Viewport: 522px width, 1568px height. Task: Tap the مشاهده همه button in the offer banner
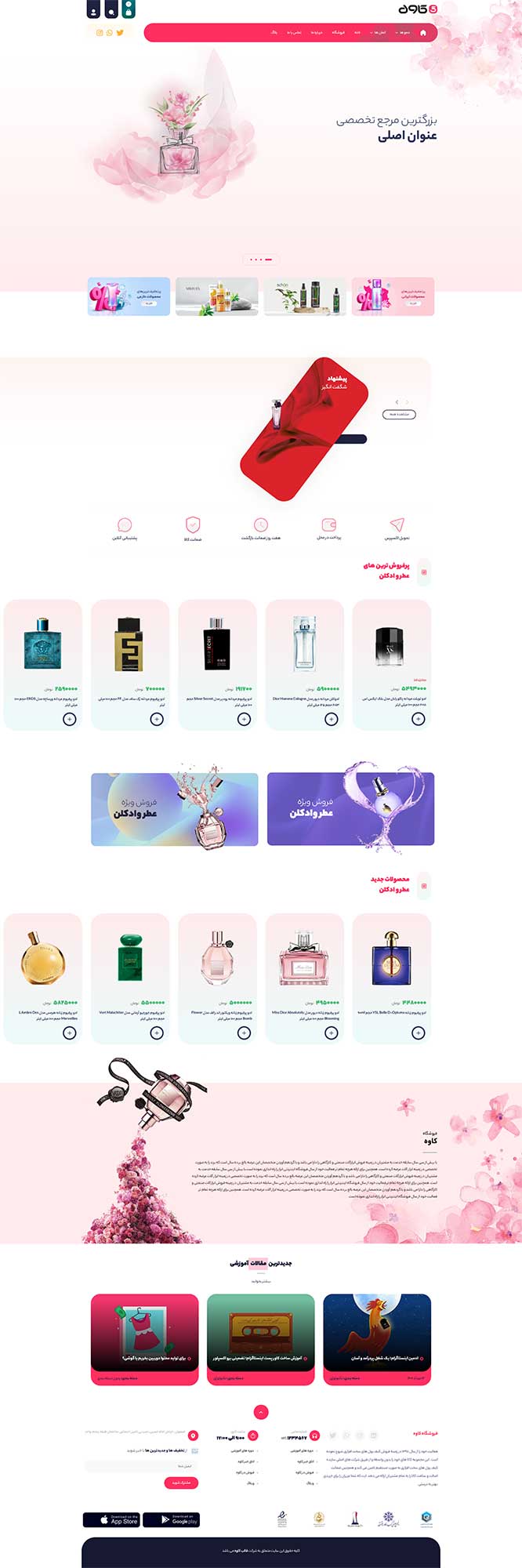[x=398, y=414]
